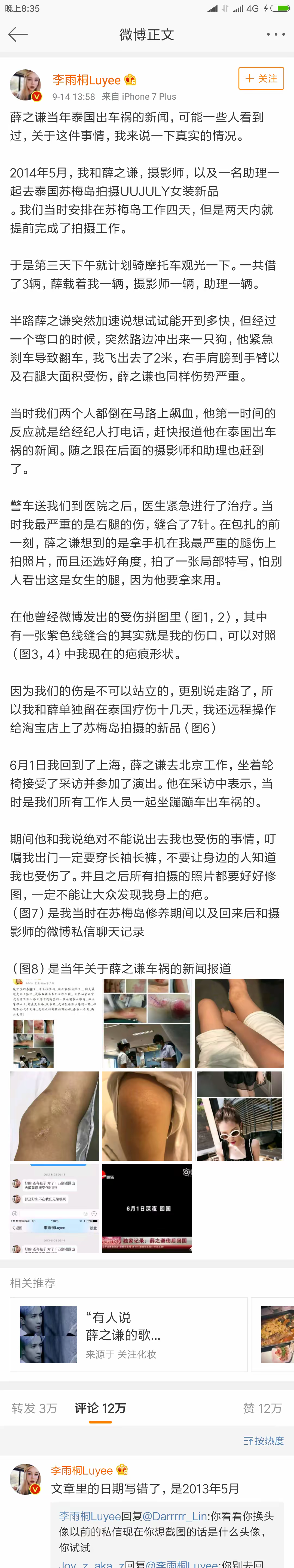294x1568 pixels.
Task: Open the woman with sunglasses photo
Action: click(239, 1116)
